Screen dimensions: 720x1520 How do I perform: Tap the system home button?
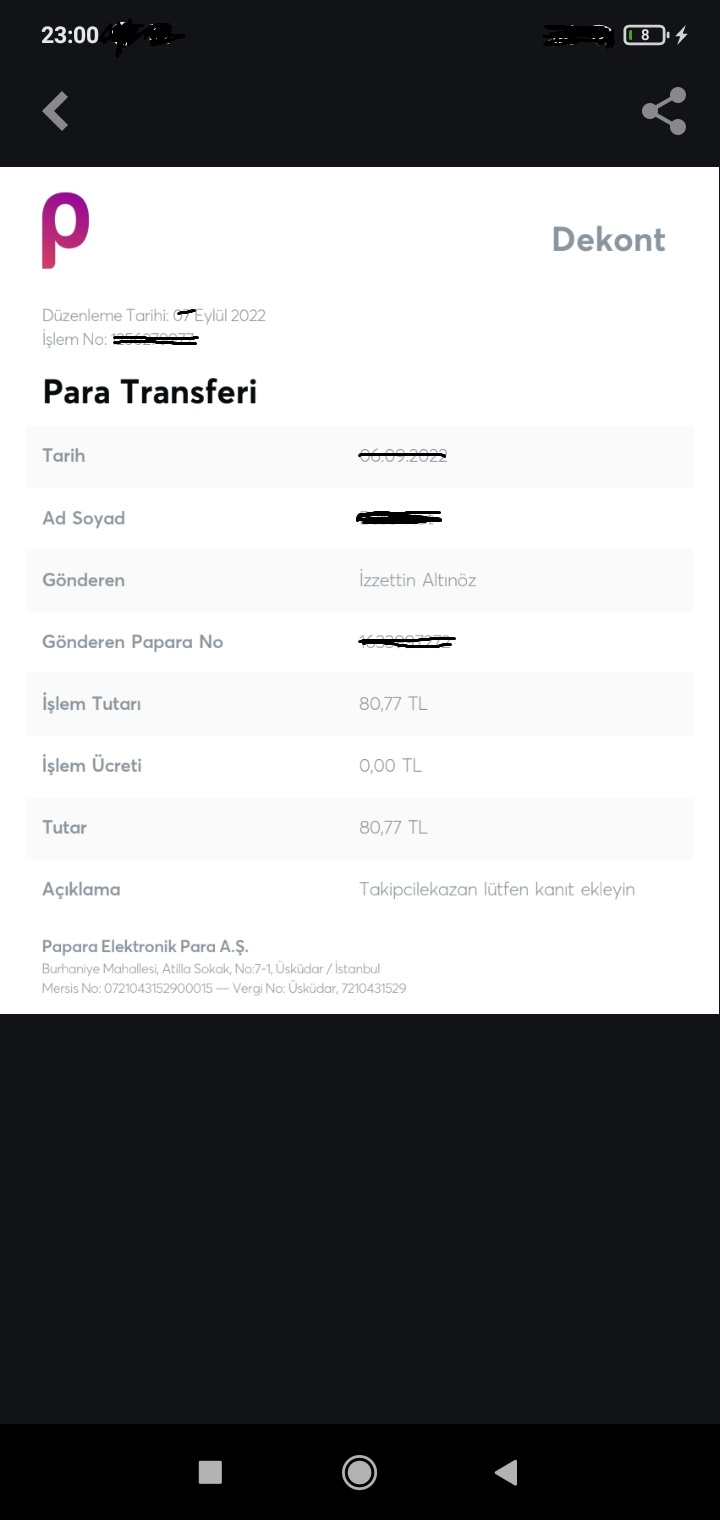click(x=359, y=1472)
